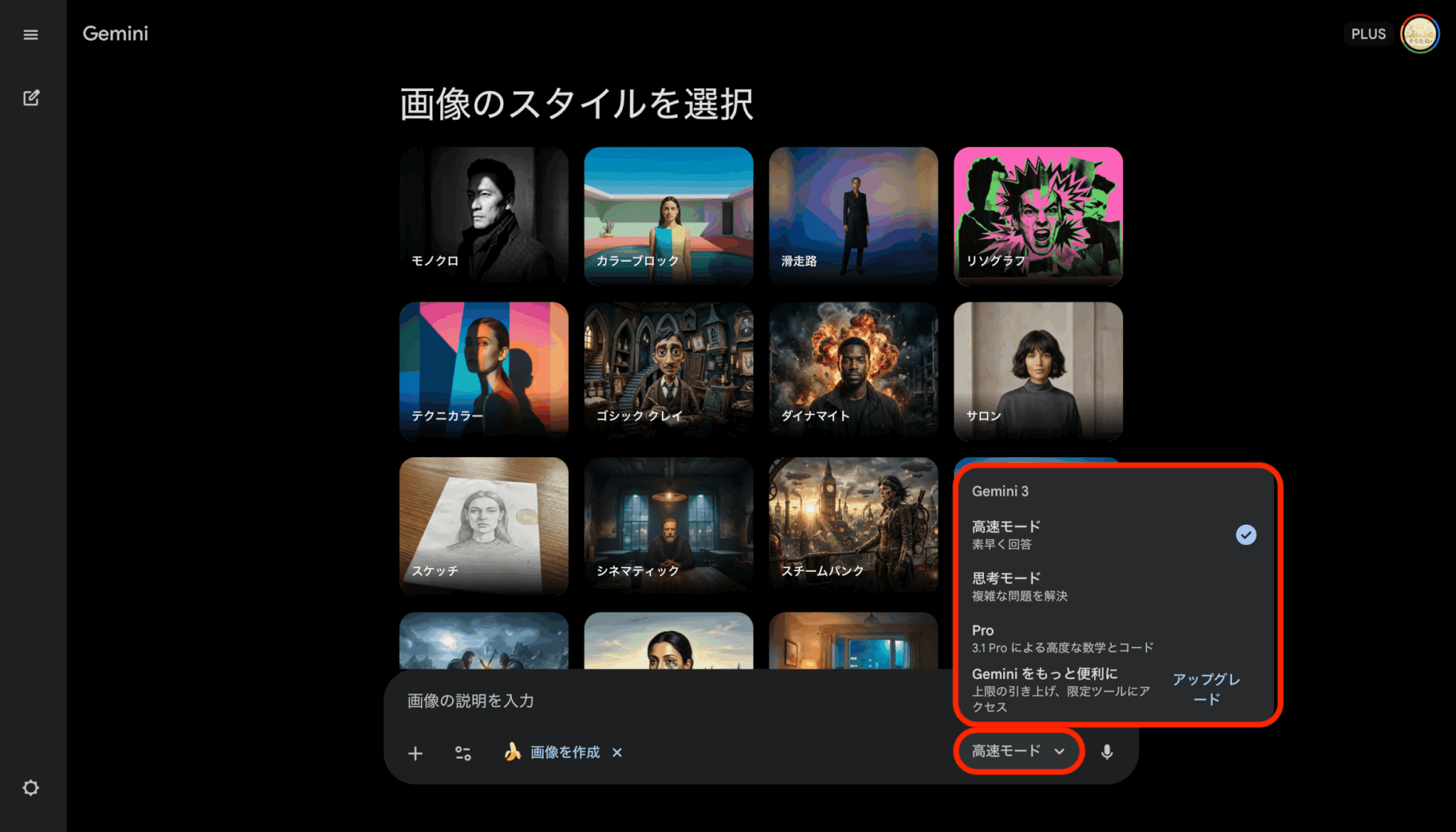This screenshot has width=1456, height=832.
Task: Pick the 滑走路 style tile
Action: point(853,215)
